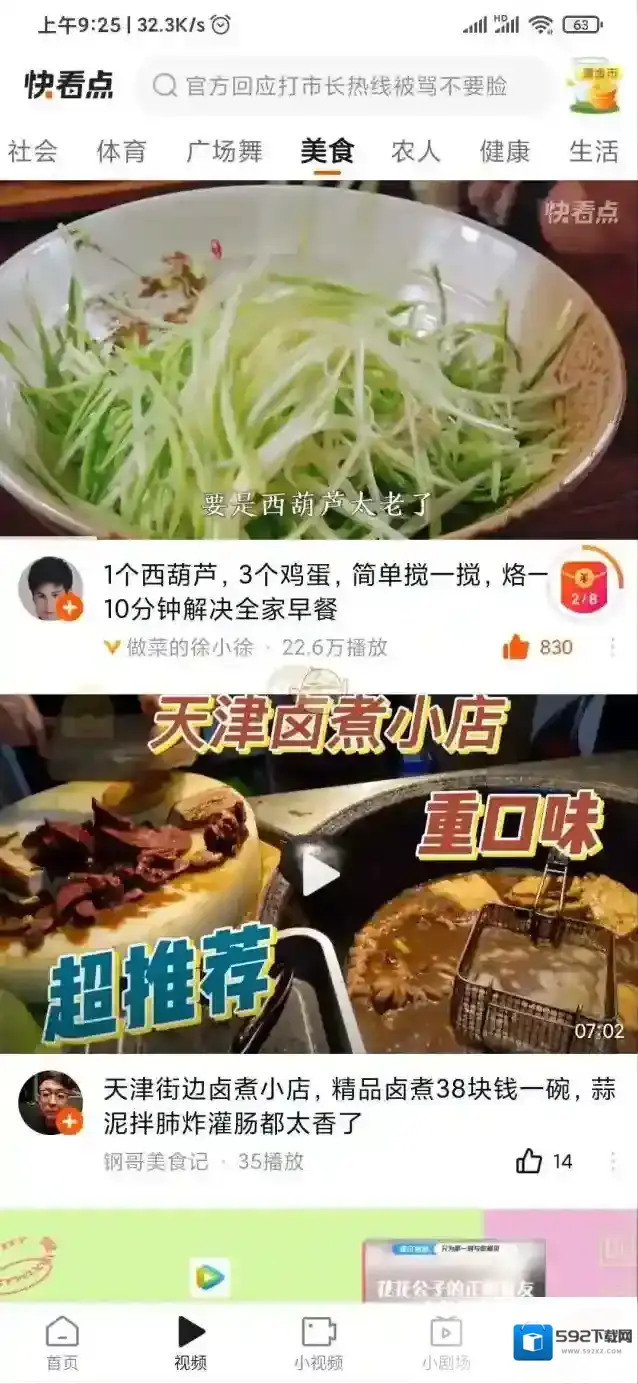Play the 天津卤煮小店 video

click(319, 873)
